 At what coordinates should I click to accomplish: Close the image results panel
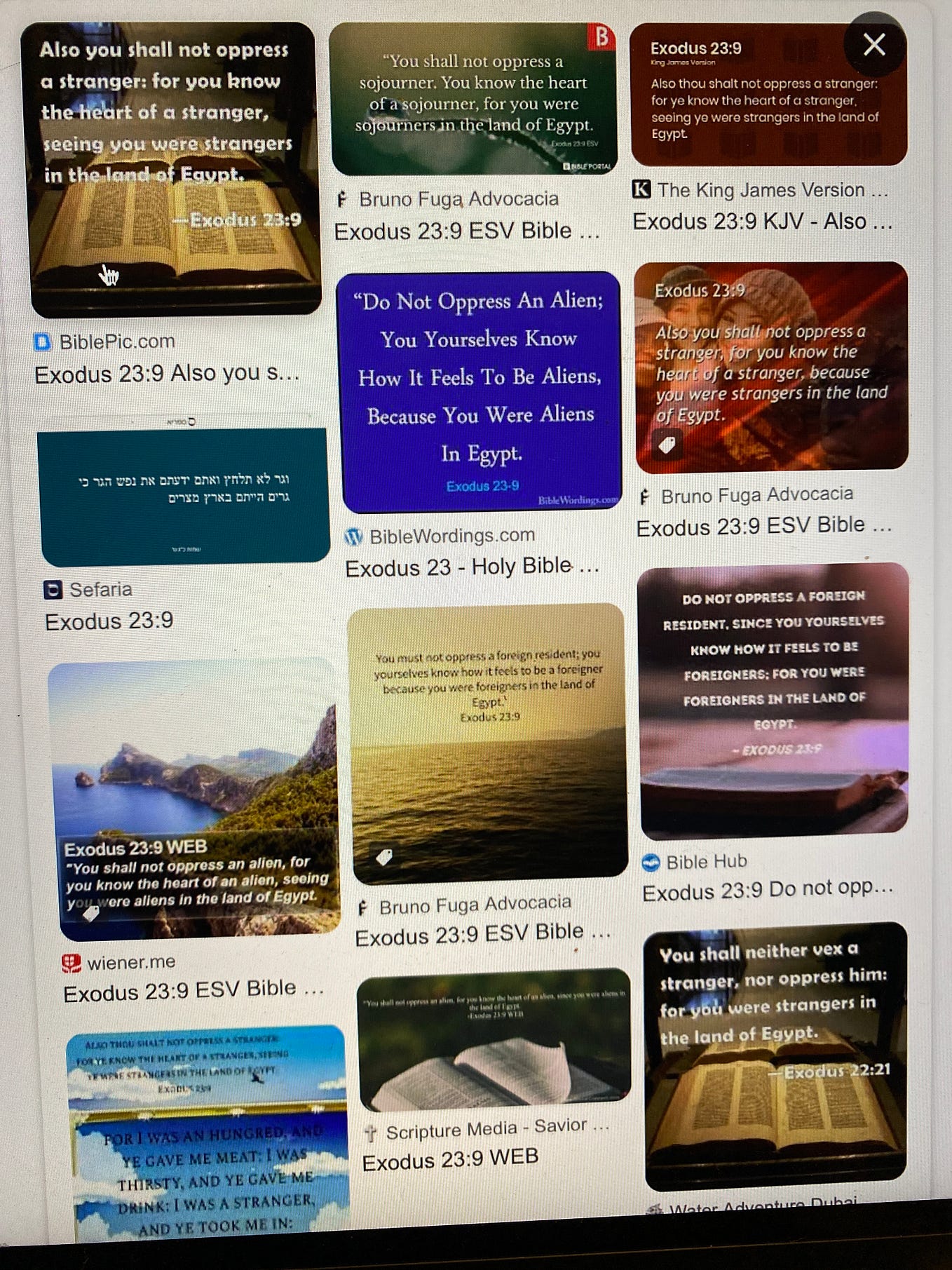tap(873, 45)
